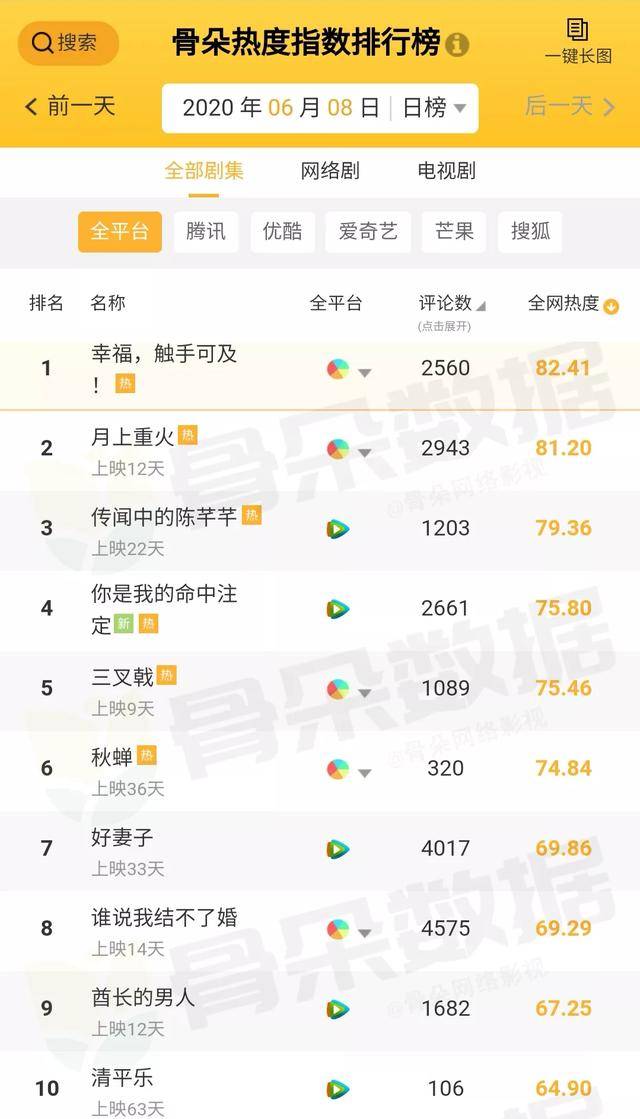
Task: Go to the previous day (前一天)
Action: click(70, 105)
